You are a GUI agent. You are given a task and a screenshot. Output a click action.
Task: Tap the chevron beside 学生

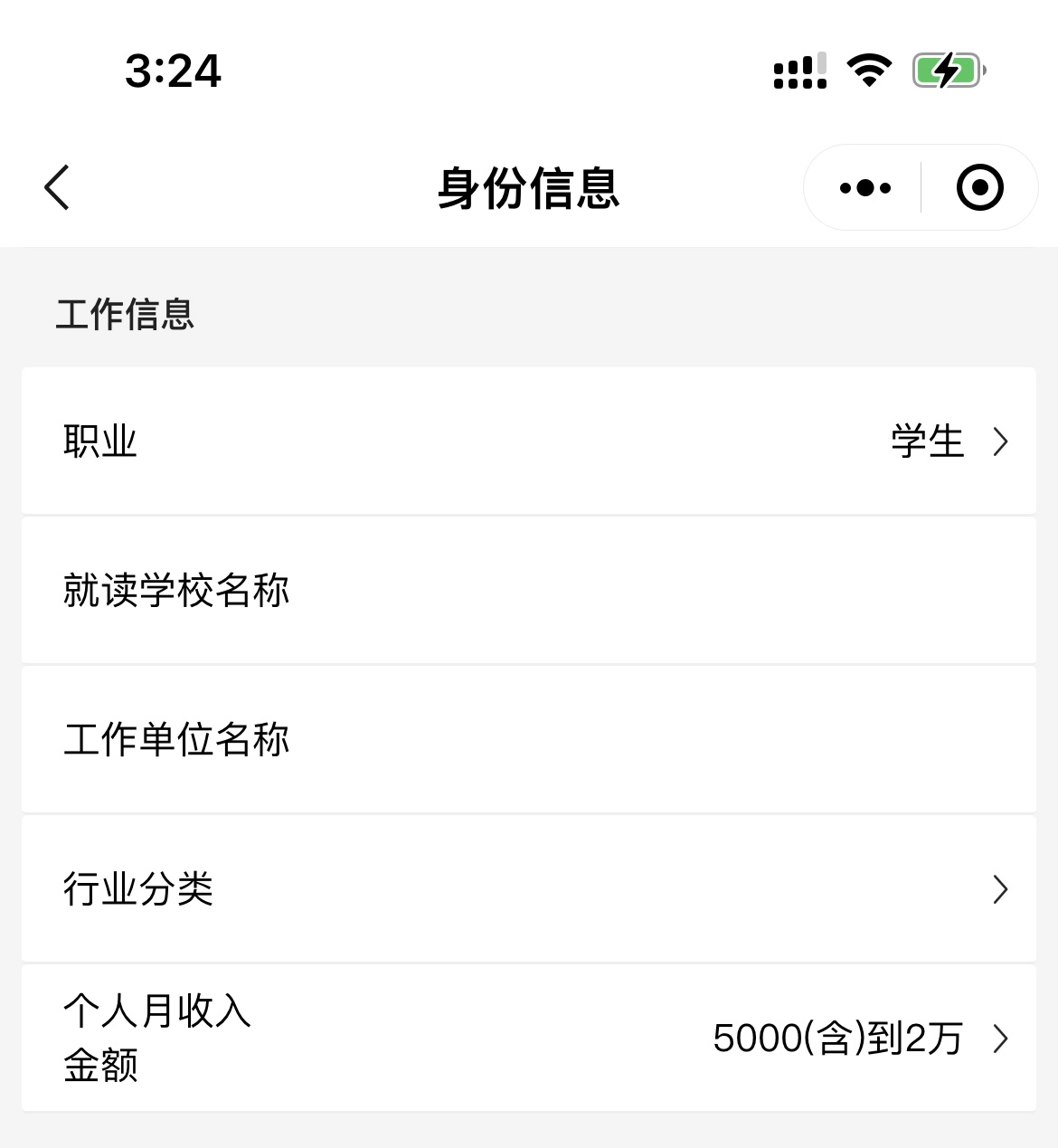point(1000,441)
